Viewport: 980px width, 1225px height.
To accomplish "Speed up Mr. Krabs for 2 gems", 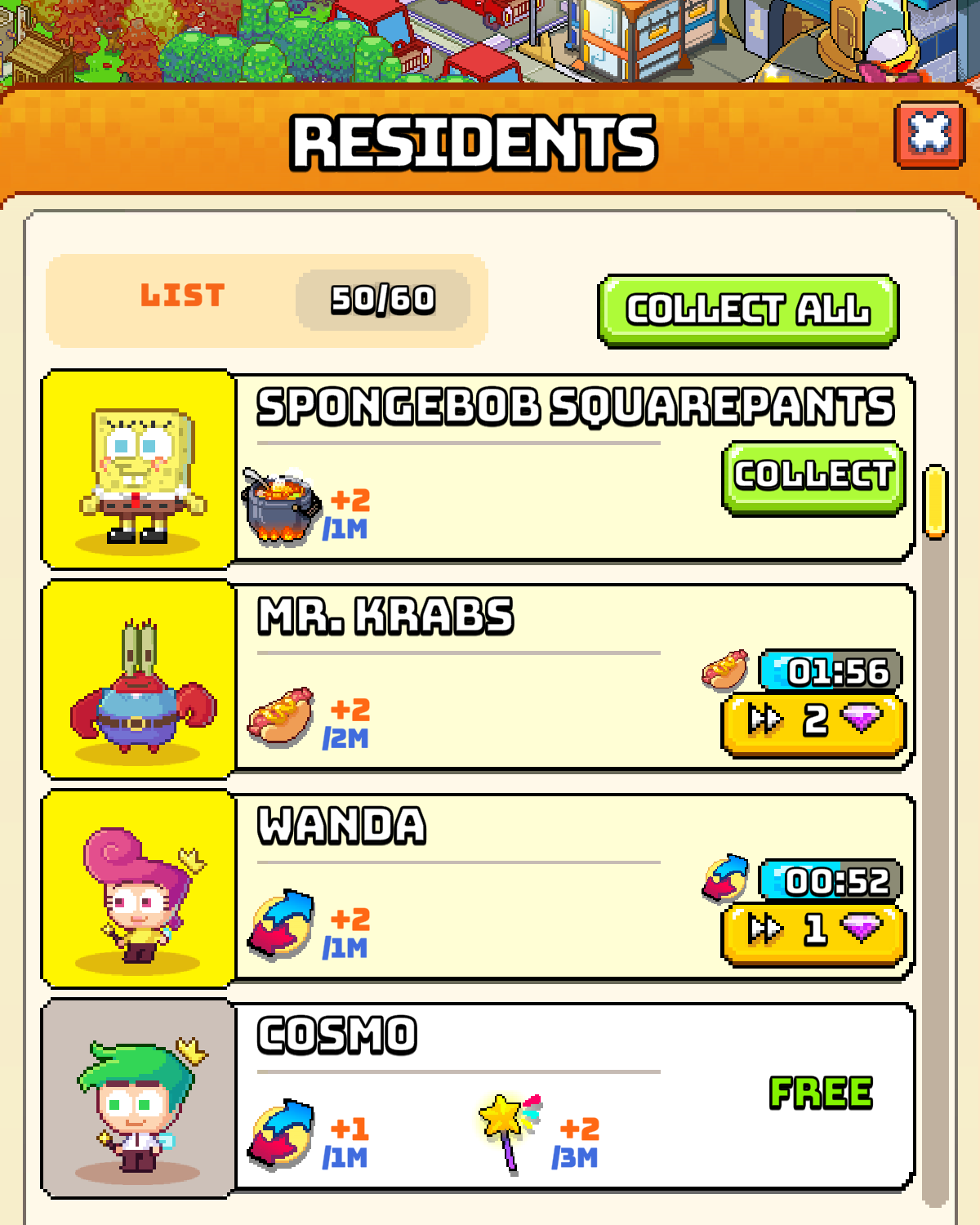I will (813, 721).
